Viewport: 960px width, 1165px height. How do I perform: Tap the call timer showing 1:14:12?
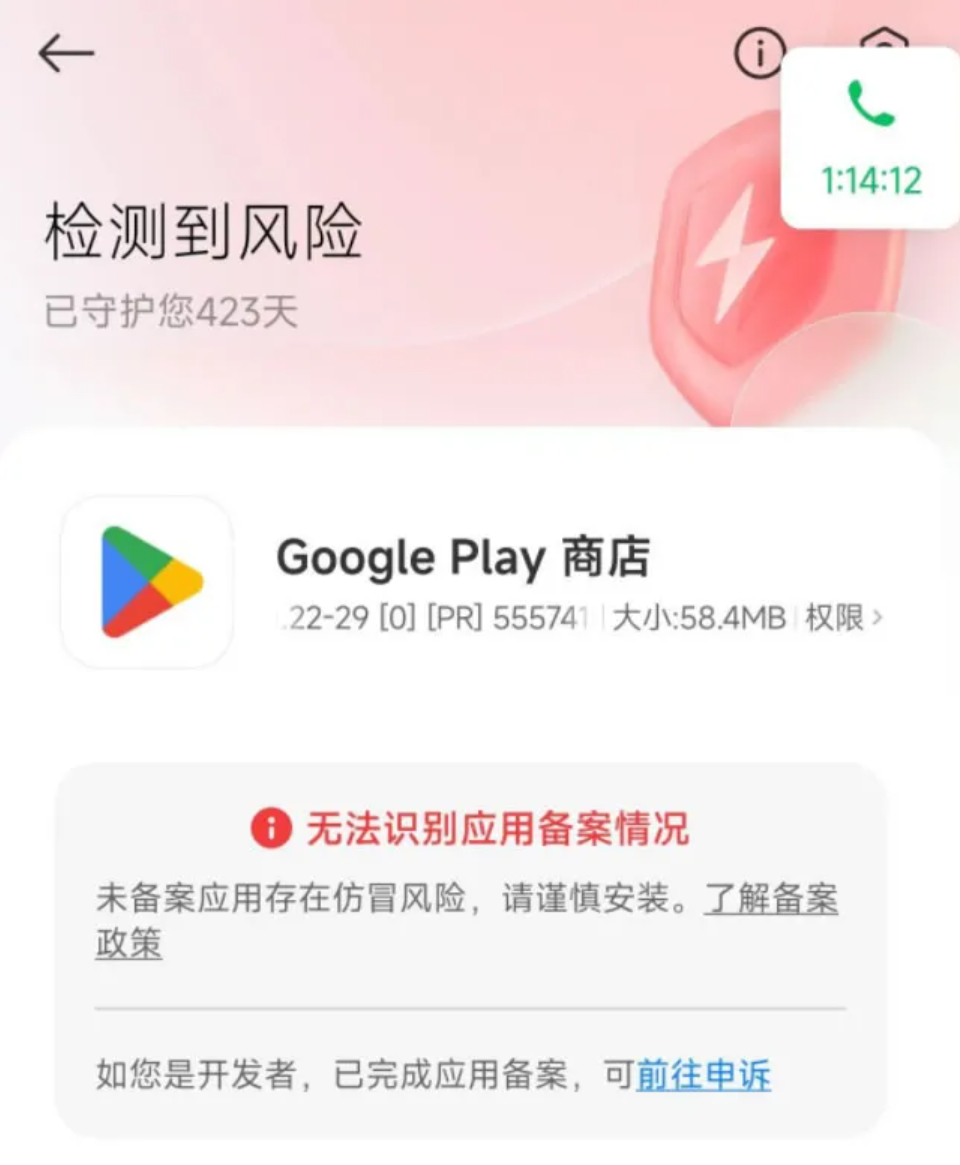click(x=875, y=180)
